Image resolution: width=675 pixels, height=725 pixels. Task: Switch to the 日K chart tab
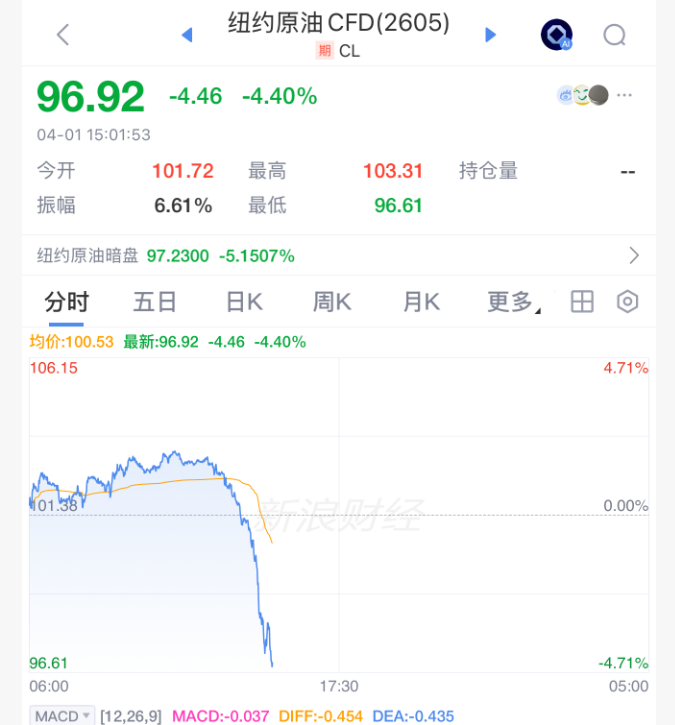click(244, 302)
